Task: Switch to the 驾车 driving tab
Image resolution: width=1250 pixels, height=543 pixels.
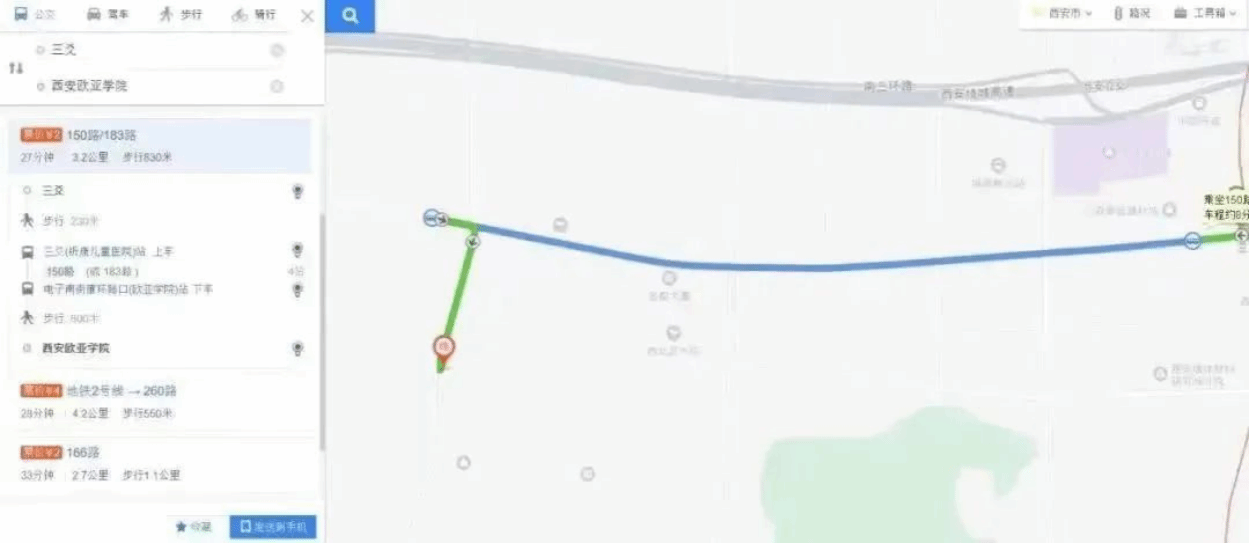Action: point(108,15)
